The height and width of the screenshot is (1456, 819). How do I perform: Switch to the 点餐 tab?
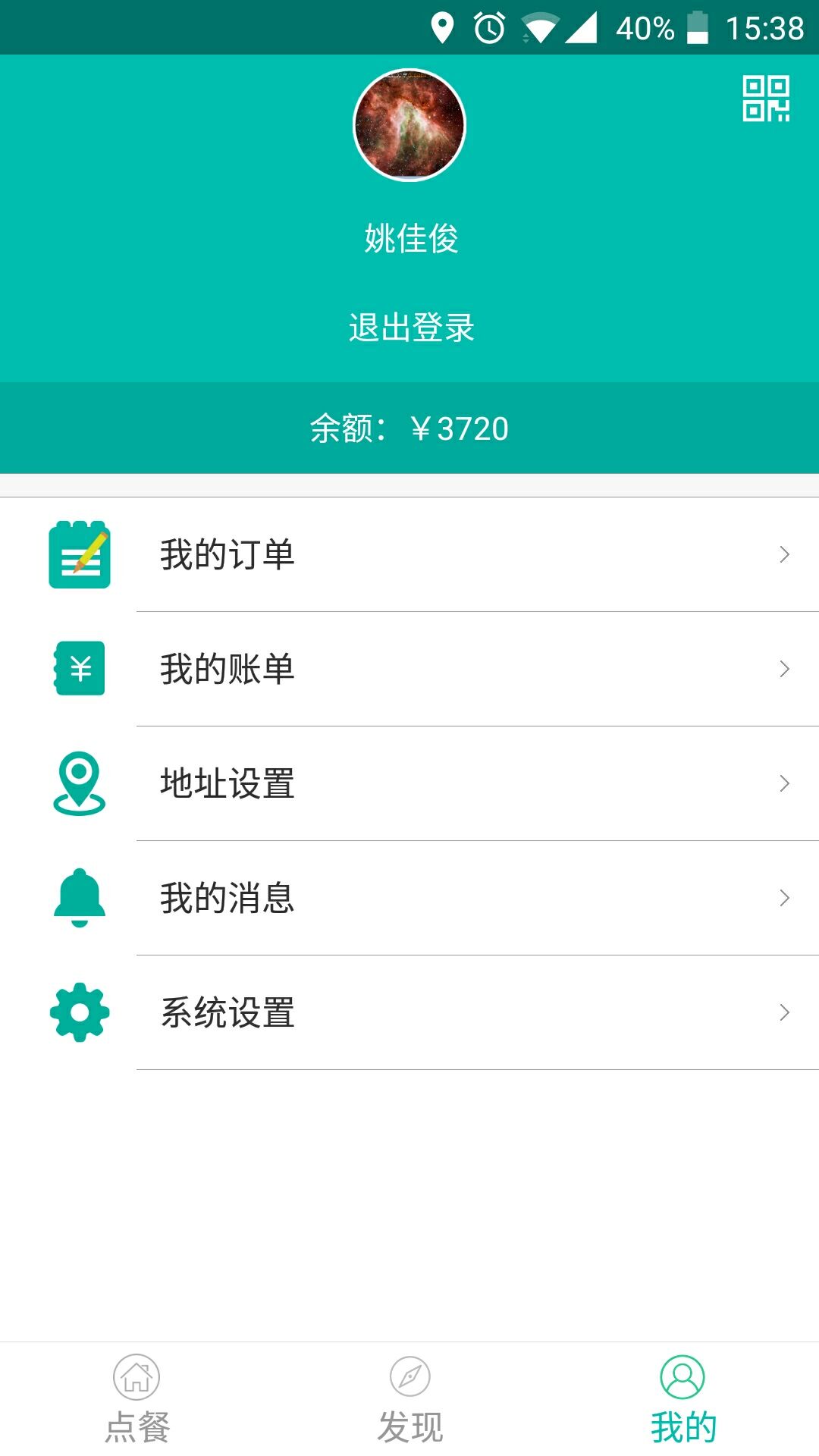(136, 1399)
